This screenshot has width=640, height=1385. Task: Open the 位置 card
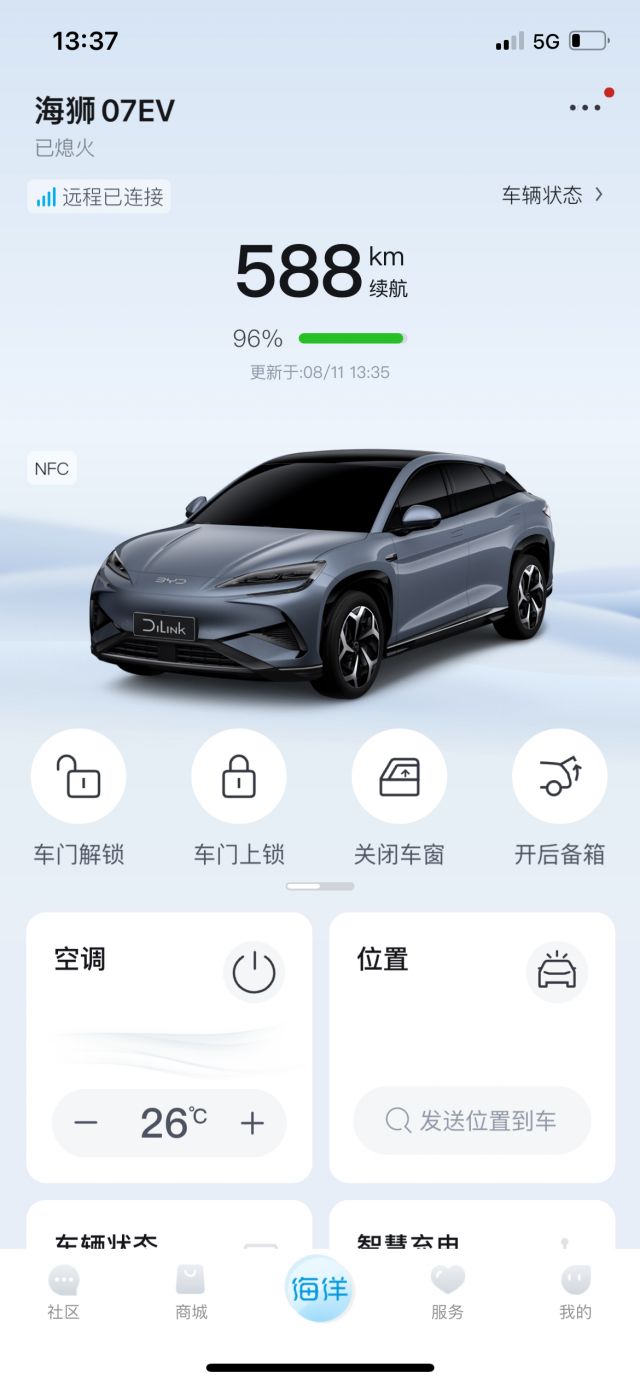click(x=472, y=1047)
